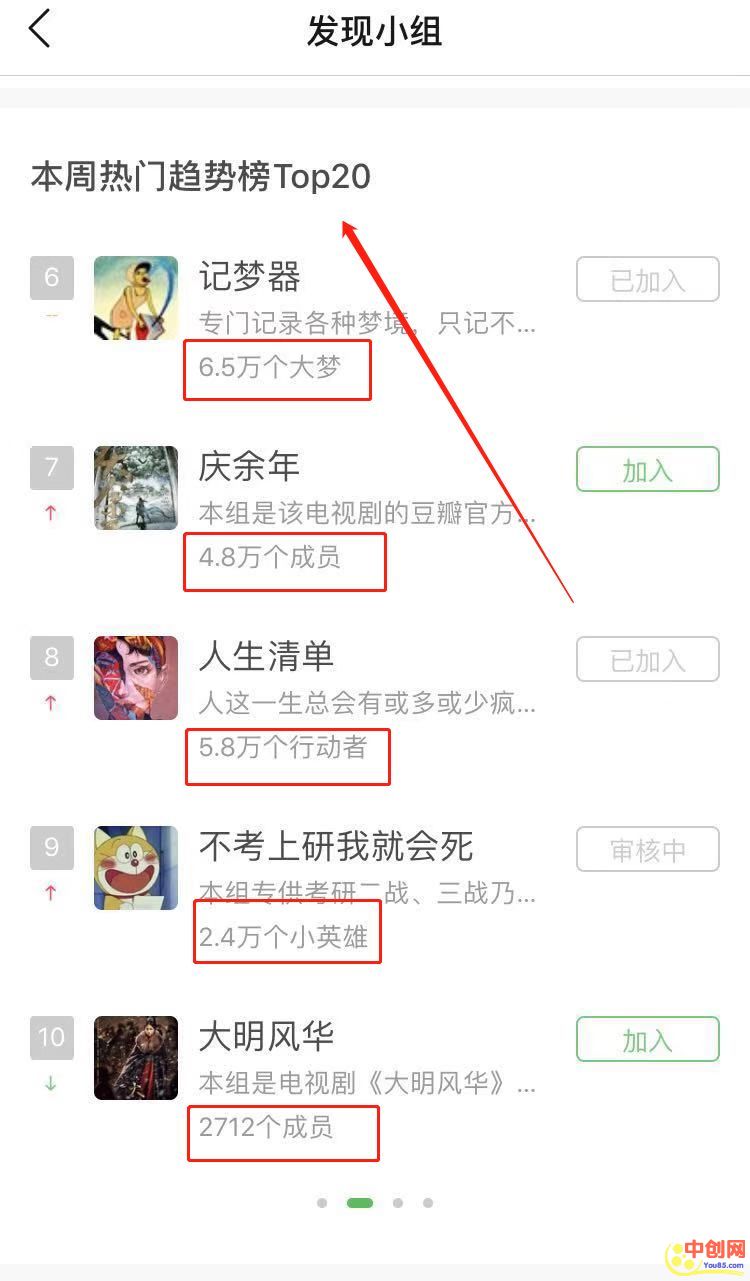750x1281 pixels.
Task: Open the 人生清单 group
Action: [x=266, y=657]
